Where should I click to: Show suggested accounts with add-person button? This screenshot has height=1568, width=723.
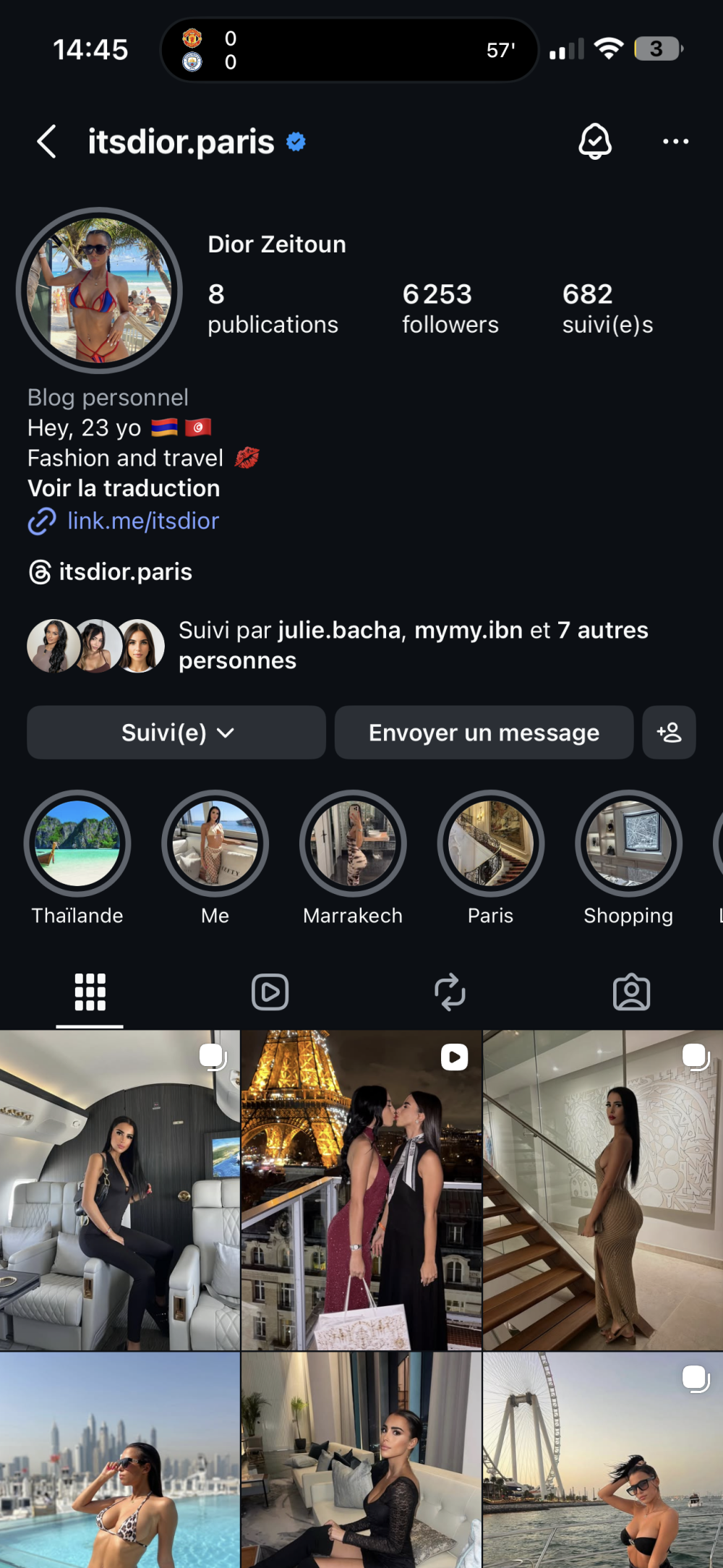[669, 733]
